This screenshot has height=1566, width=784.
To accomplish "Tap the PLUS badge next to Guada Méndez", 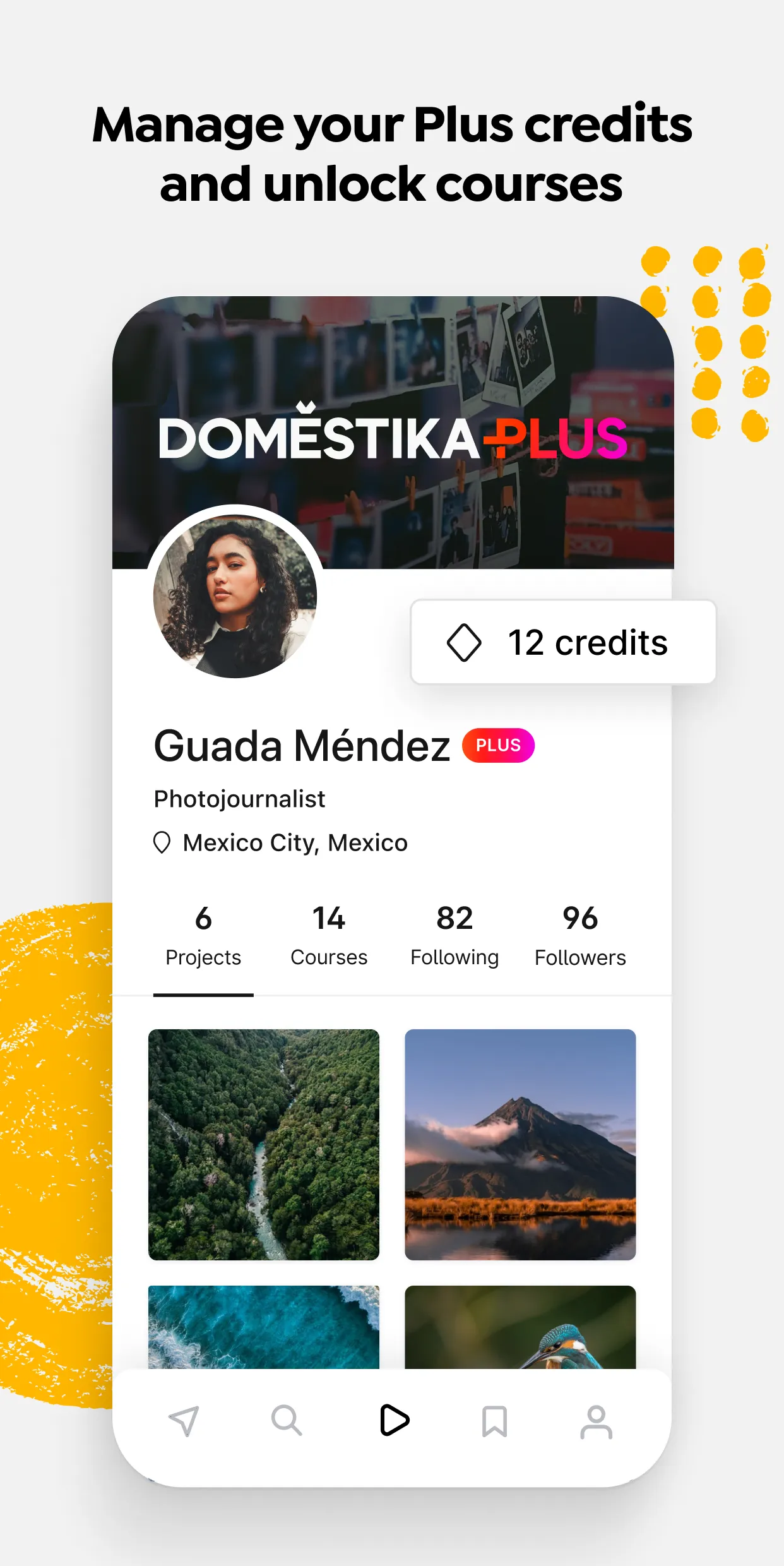I will pos(498,746).
